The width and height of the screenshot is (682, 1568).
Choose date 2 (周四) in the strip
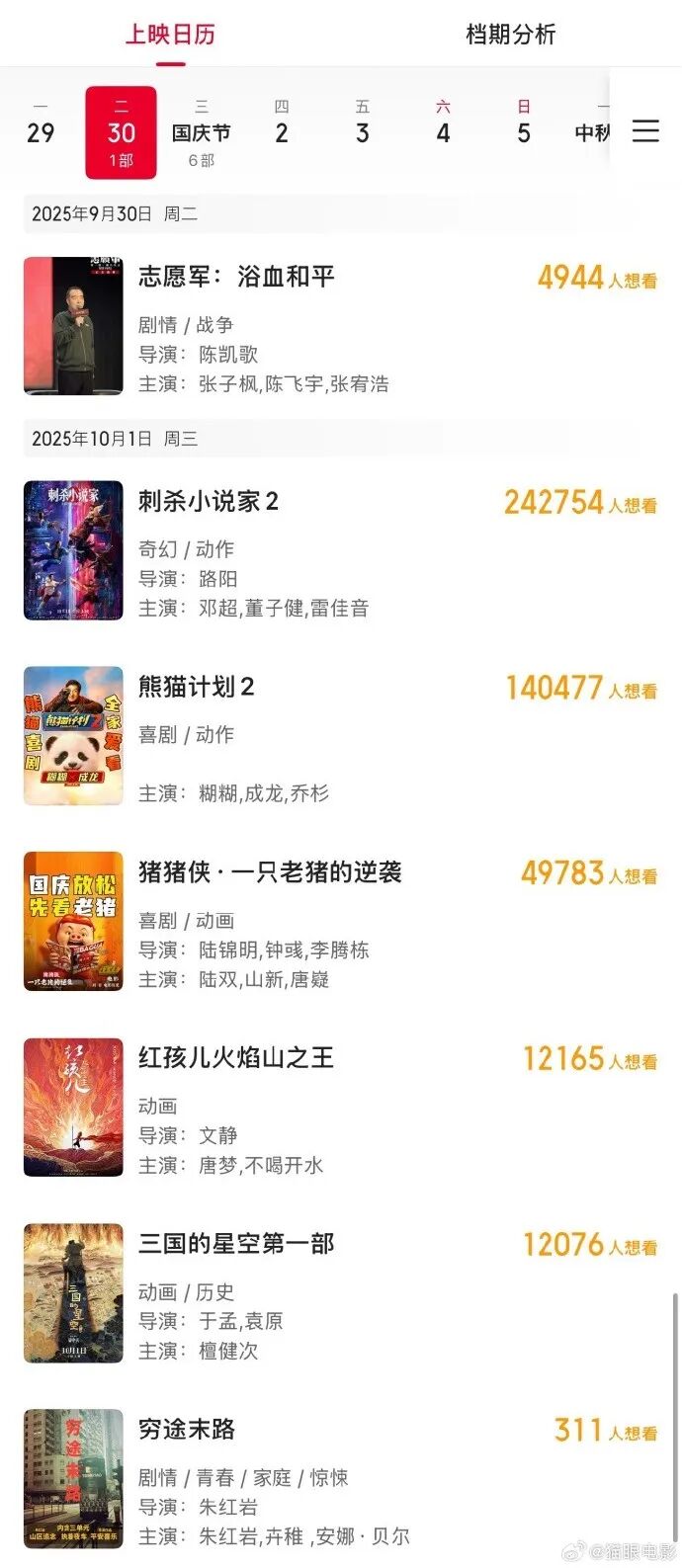(282, 131)
